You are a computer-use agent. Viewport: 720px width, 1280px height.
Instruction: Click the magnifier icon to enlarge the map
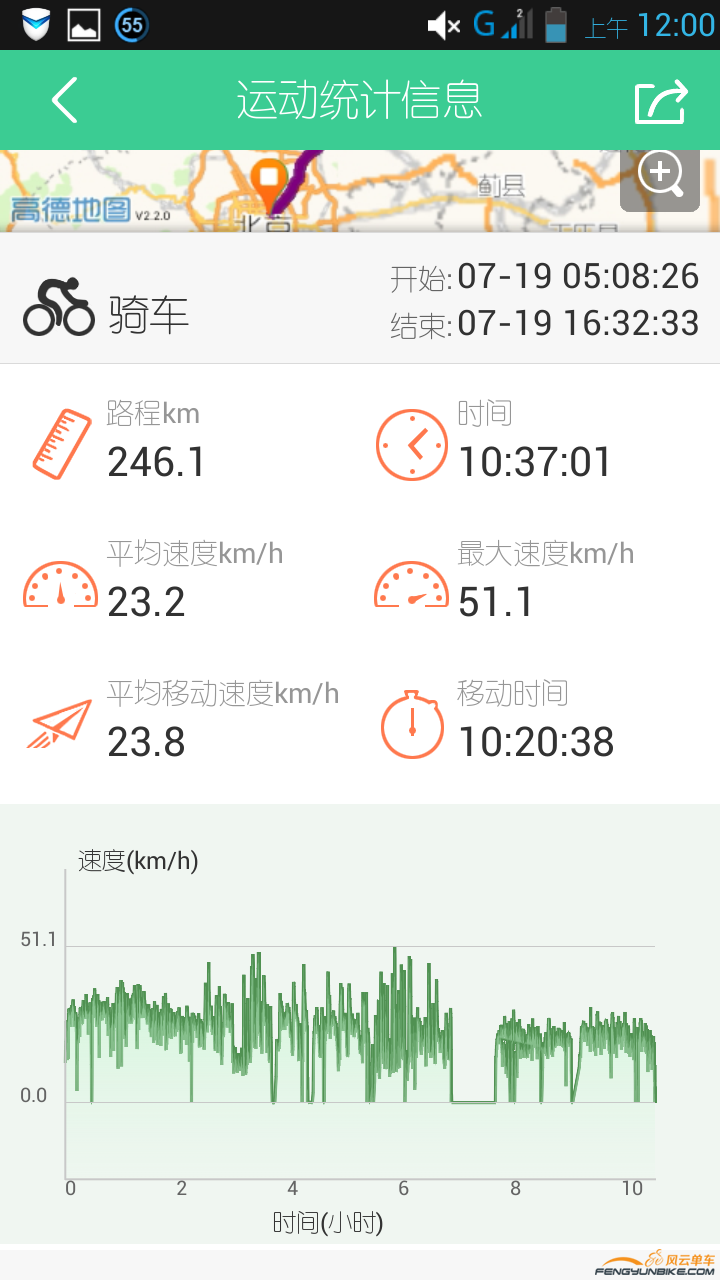(x=659, y=175)
